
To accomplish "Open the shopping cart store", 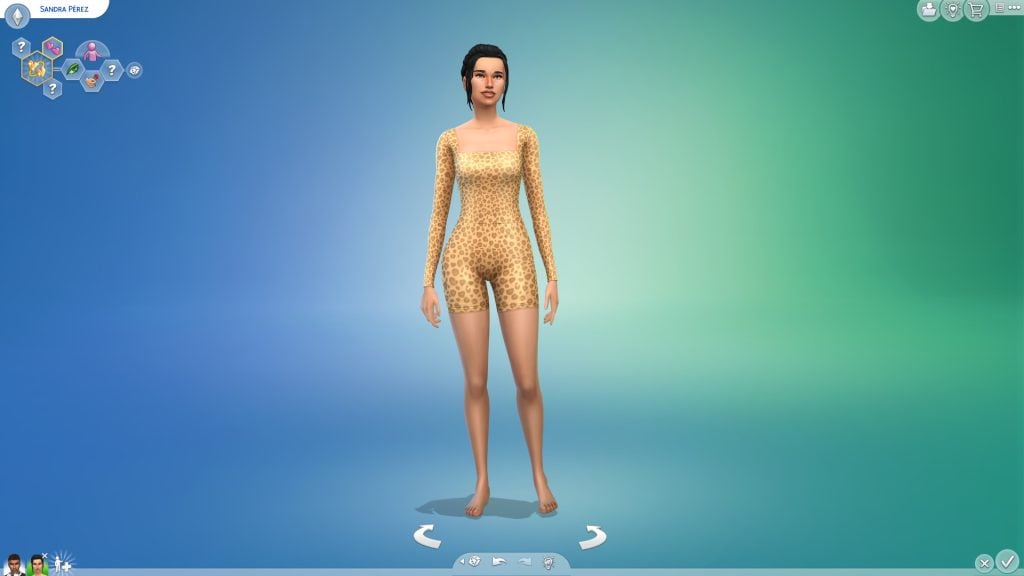I will tap(977, 10).
